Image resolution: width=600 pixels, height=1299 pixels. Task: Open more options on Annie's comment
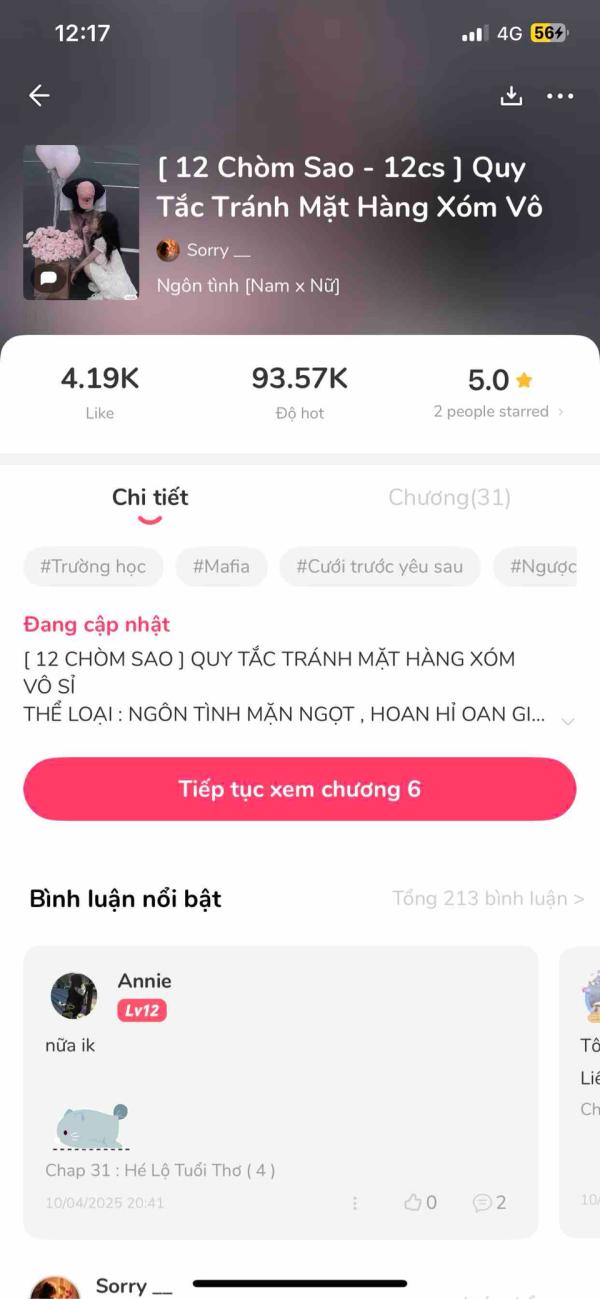click(x=355, y=1202)
